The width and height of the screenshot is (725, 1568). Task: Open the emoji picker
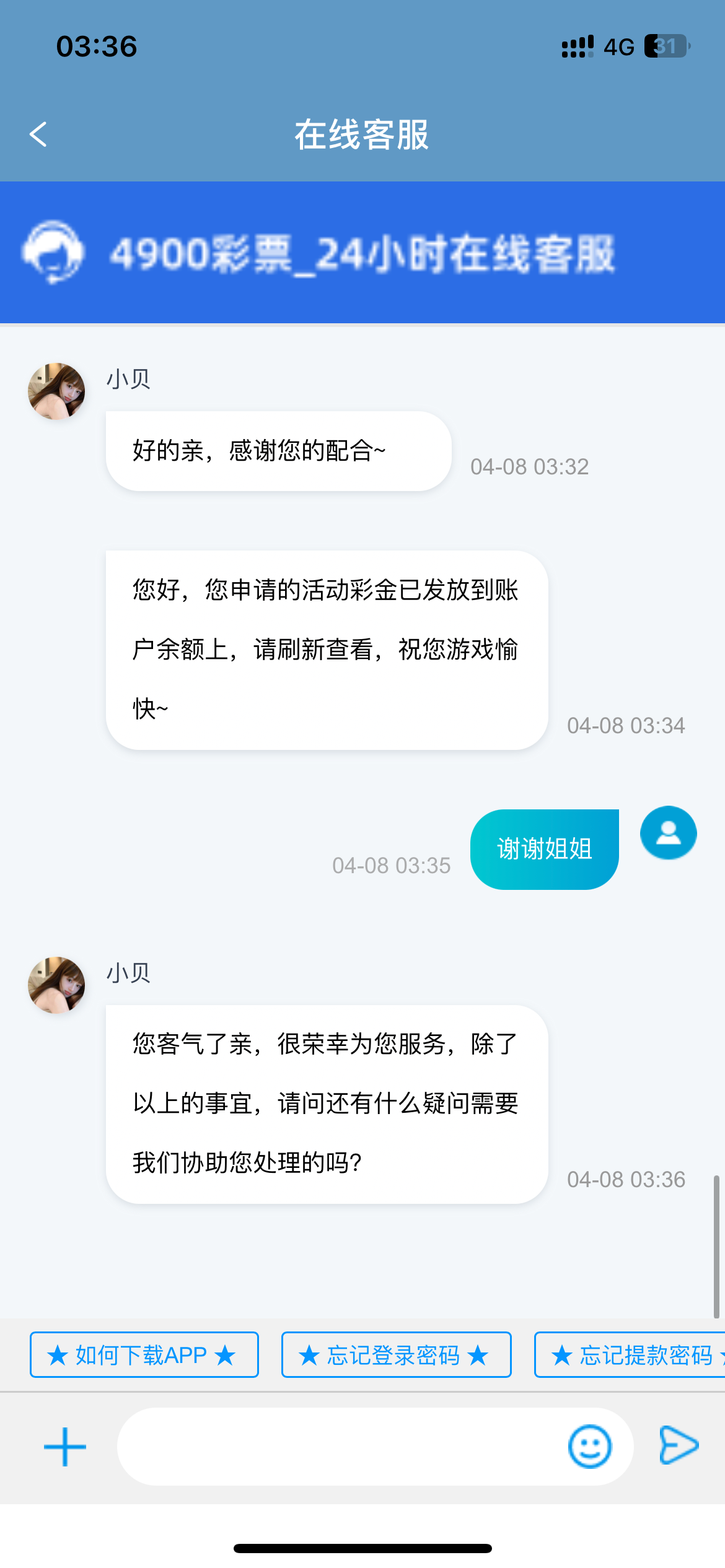point(589,1447)
